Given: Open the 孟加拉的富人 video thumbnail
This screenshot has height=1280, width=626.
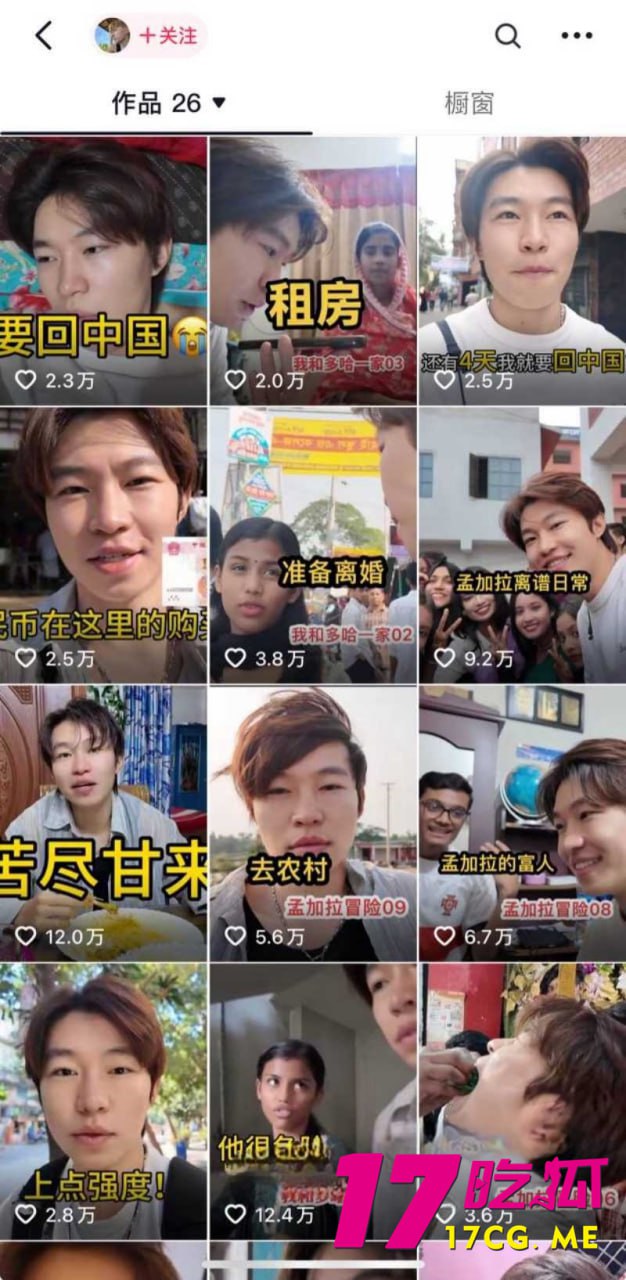Looking at the screenshot, I should tap(521, 822).
